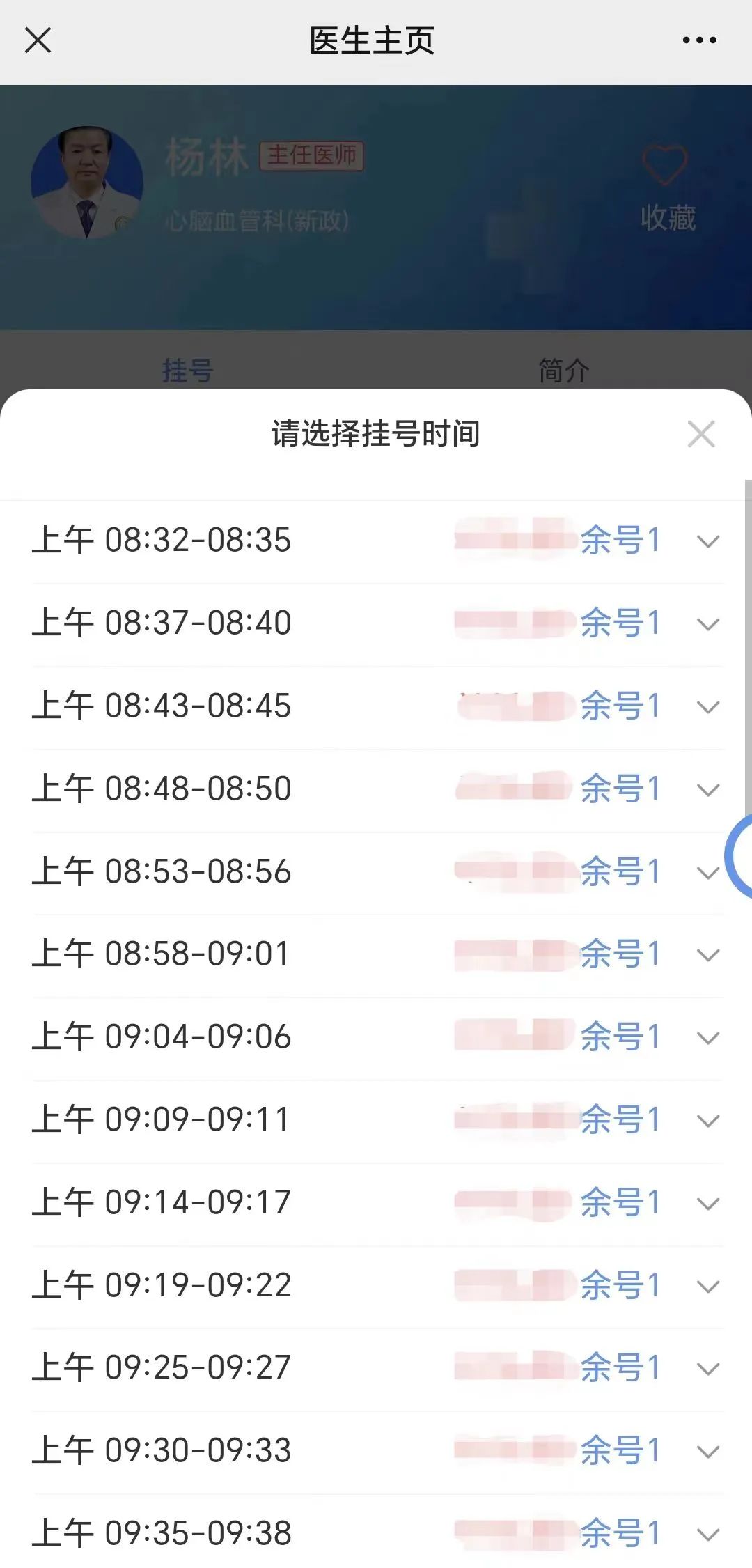
Task: Expand the 09:04-09:06 slot chevron
Action: [709, 1037]
